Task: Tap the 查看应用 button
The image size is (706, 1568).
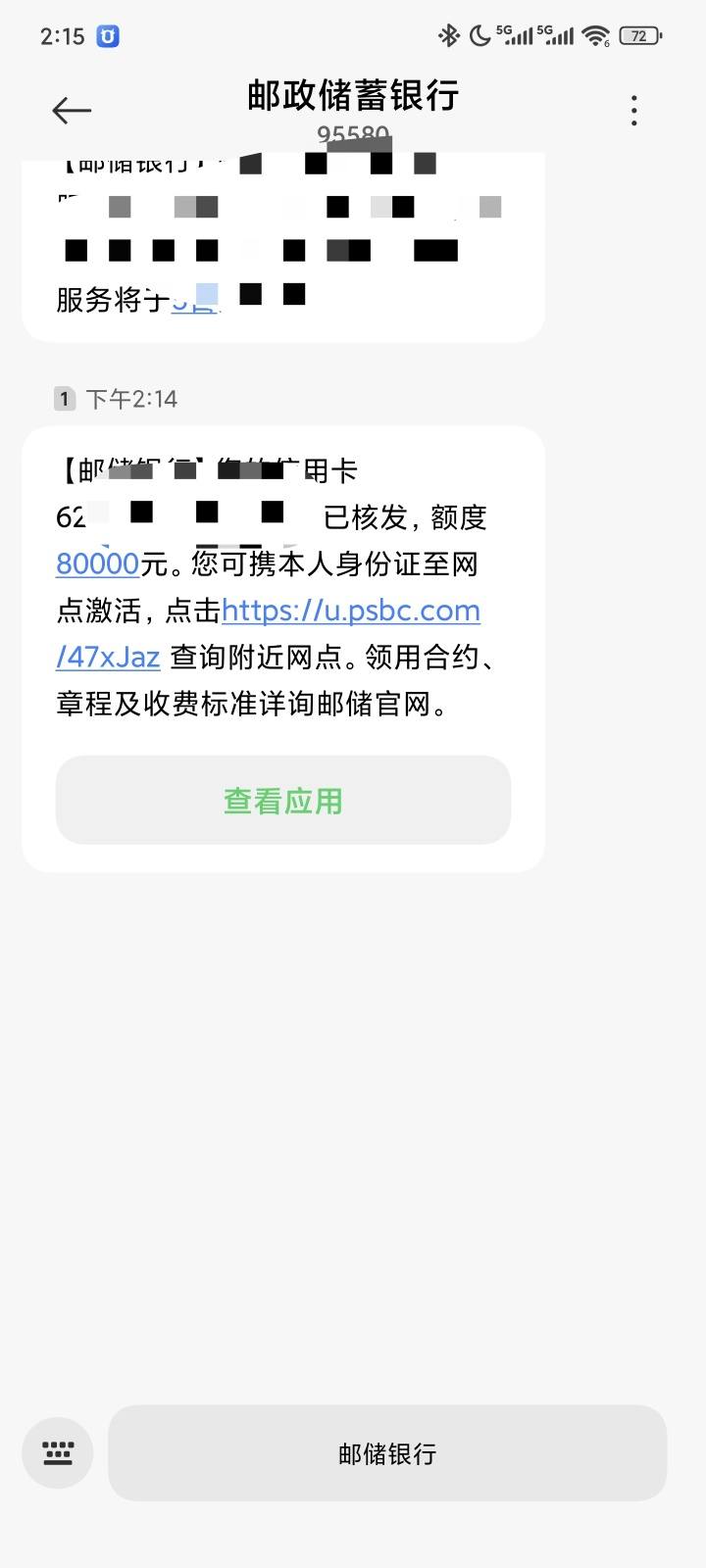Action: click(283, 801)
